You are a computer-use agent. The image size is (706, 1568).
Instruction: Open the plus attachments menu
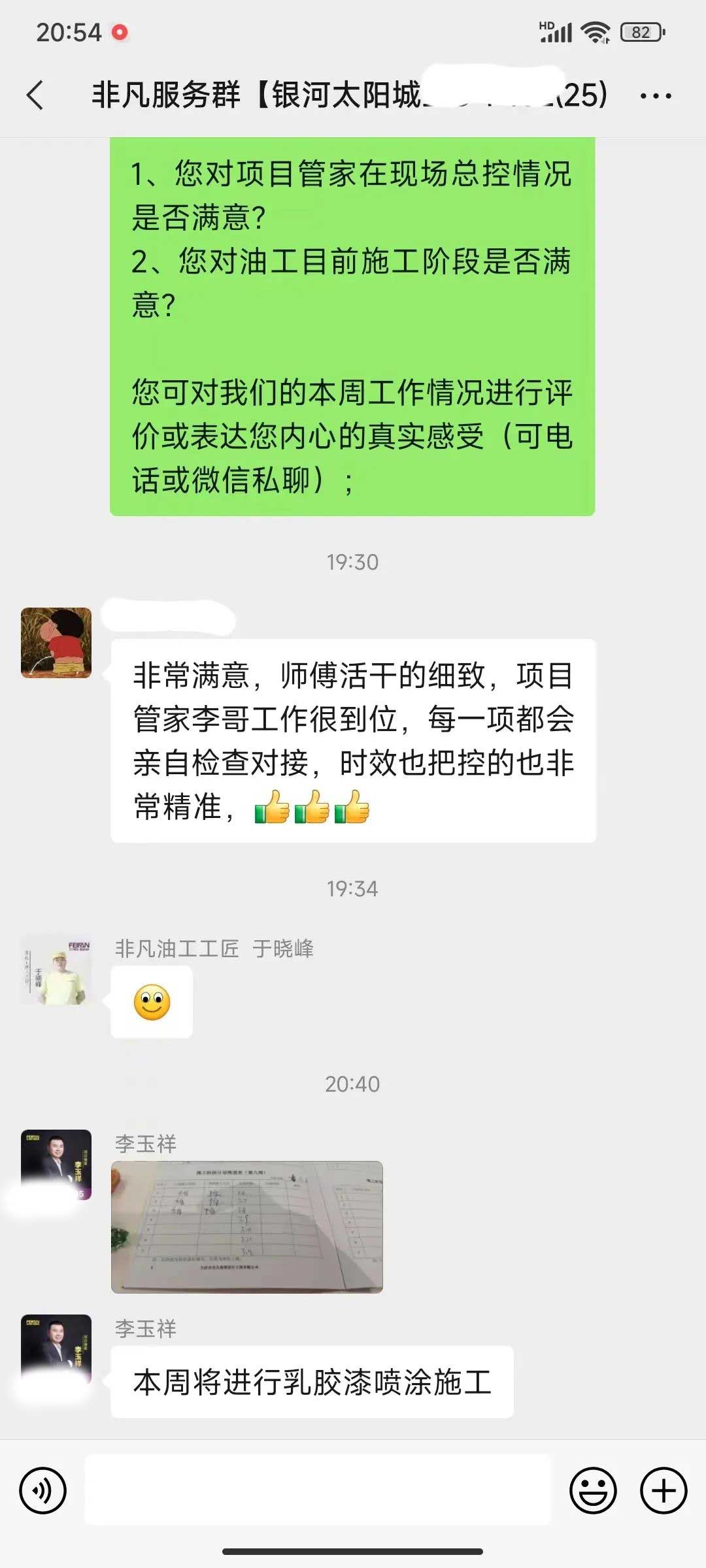[663, 1491]
